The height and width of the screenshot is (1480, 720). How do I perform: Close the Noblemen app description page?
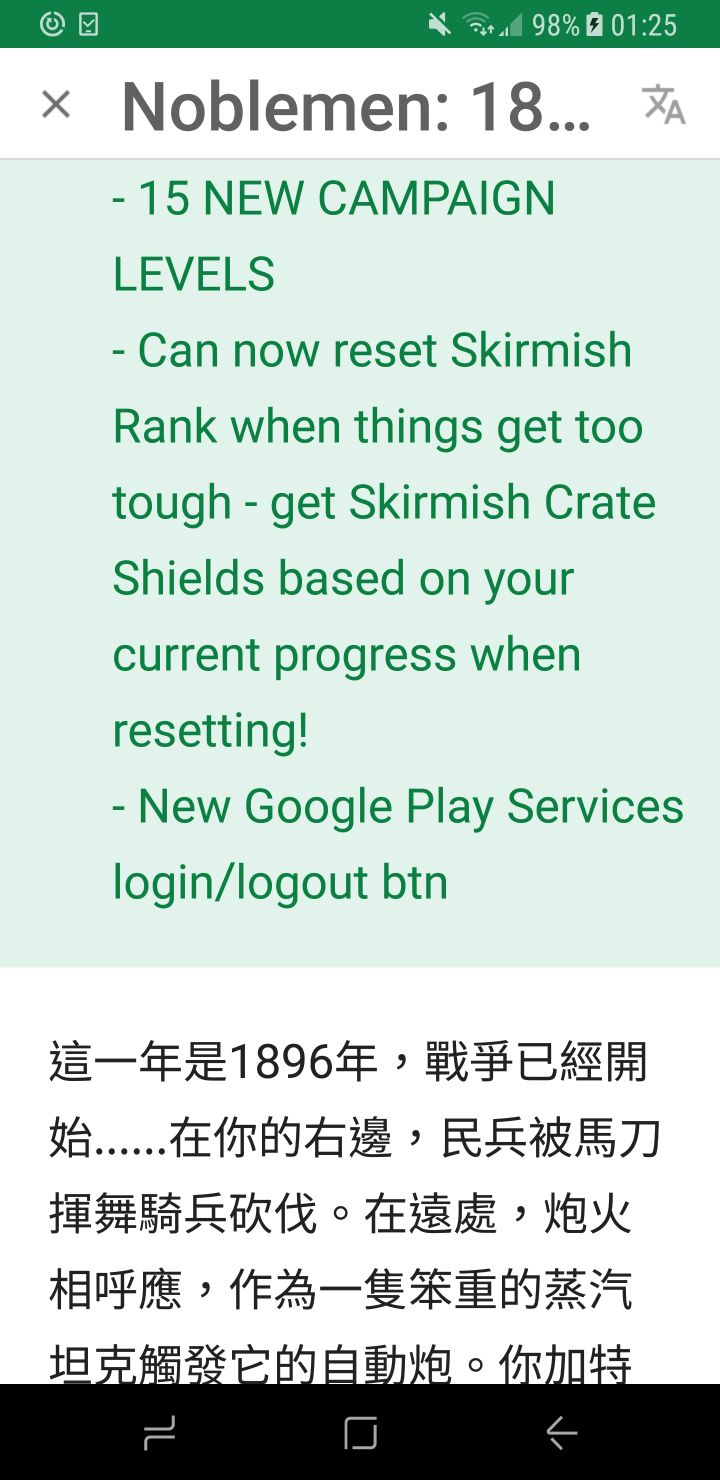(56, 104)
